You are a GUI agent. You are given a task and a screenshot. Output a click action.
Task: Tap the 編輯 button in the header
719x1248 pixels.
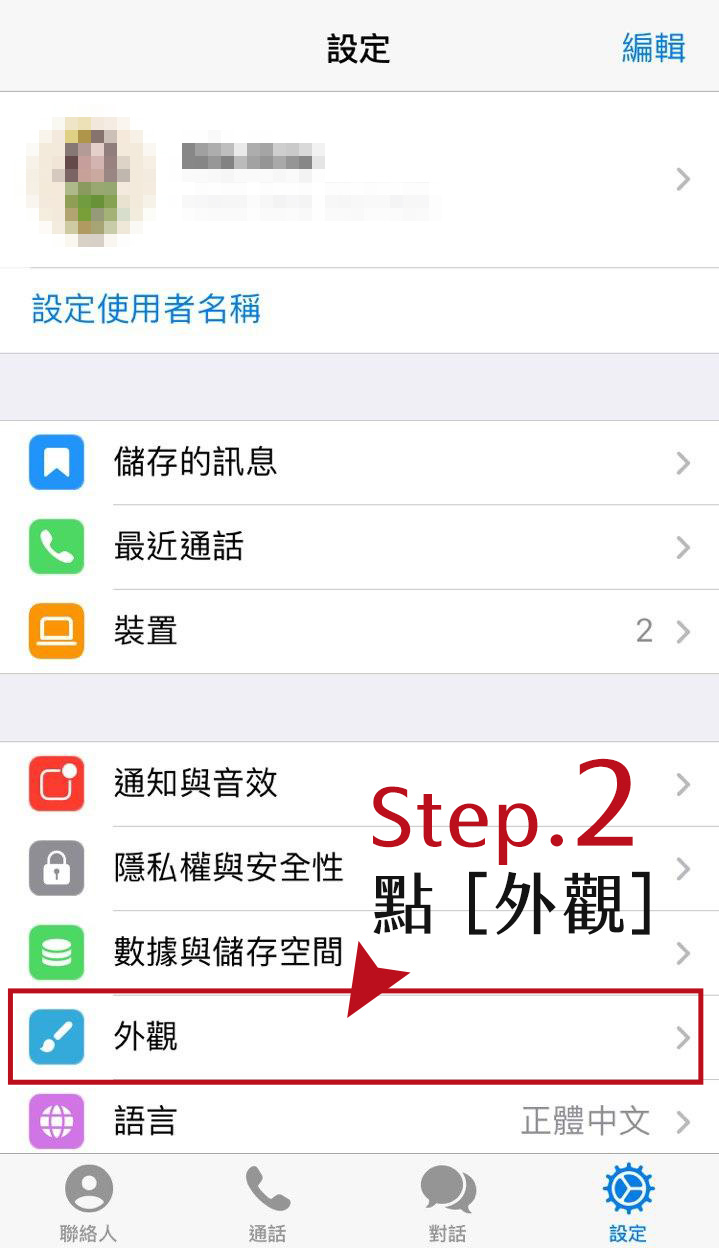[x=653, y=48]
